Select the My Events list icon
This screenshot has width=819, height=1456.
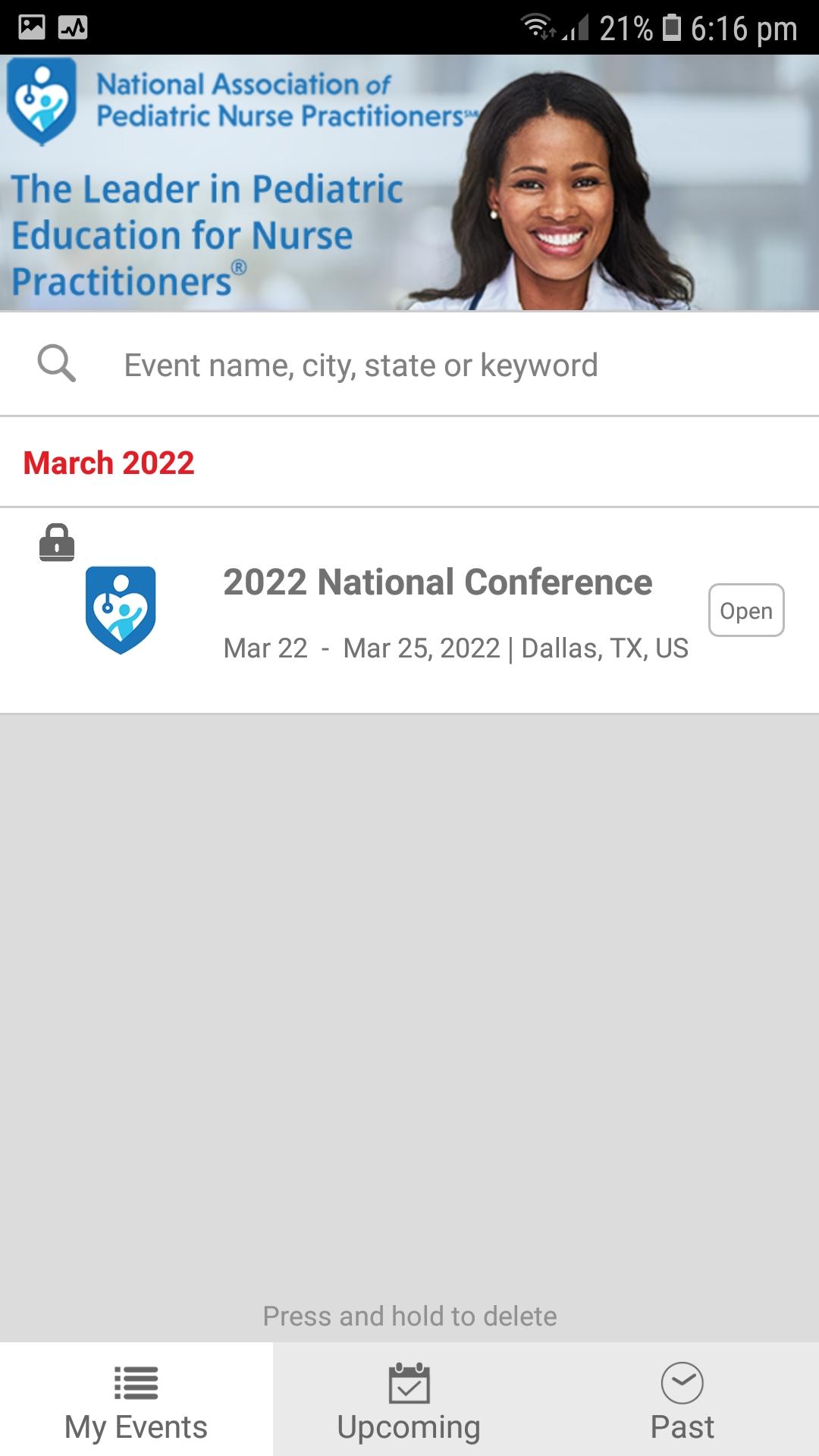click(x=136, y=1382)
